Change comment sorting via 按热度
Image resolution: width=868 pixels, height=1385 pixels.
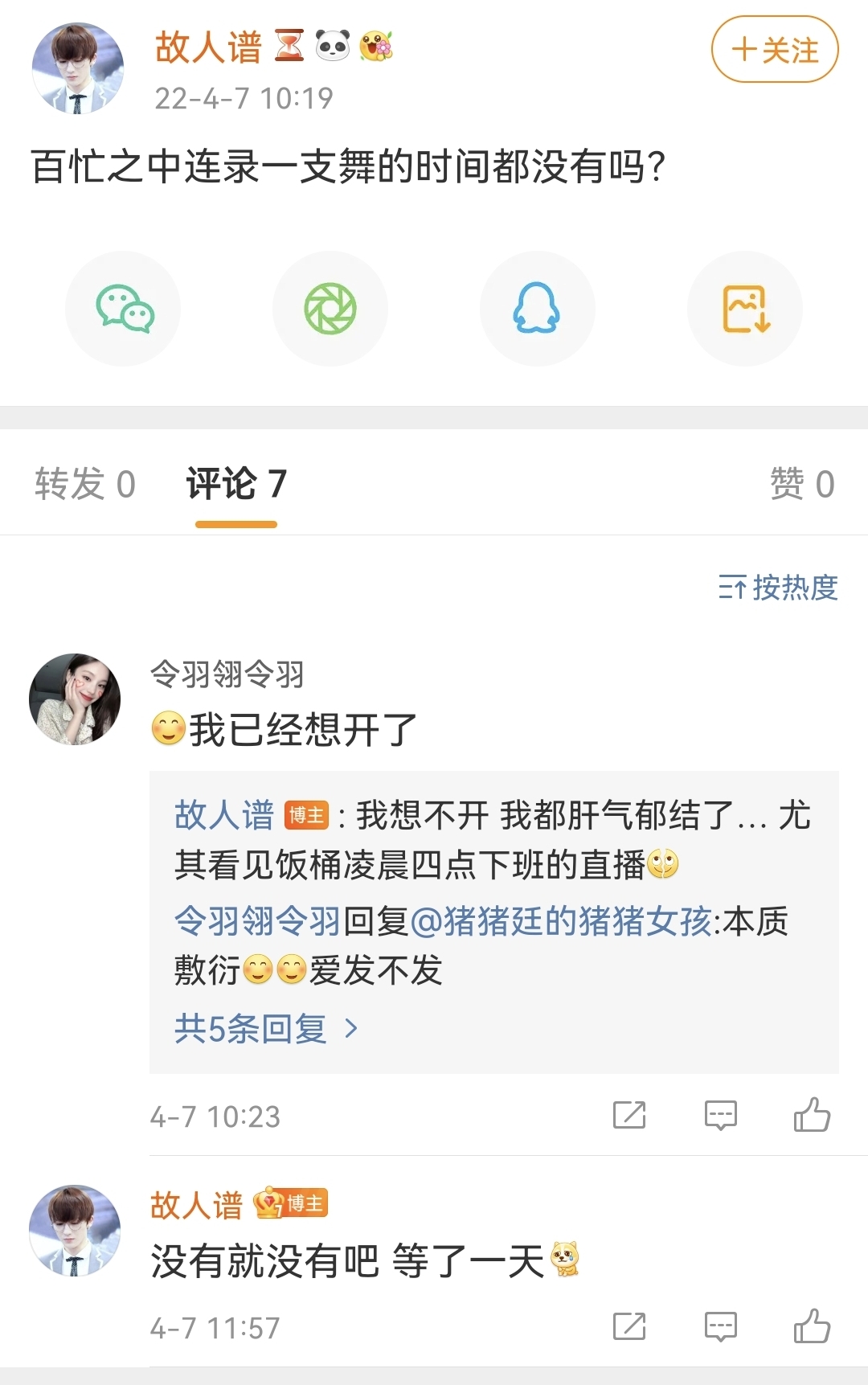click(x=777, y=588)
